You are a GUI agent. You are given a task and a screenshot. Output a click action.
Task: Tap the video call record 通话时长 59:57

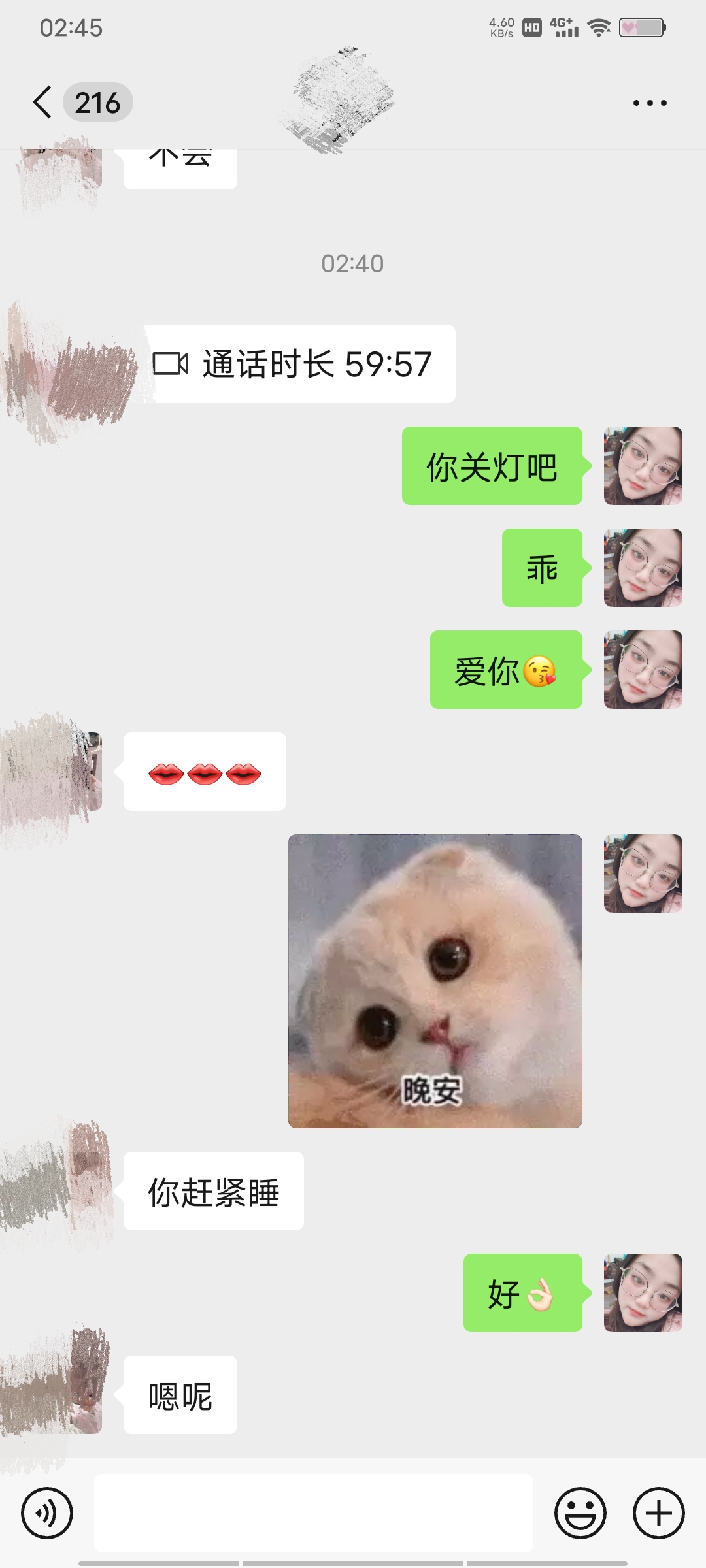[299, 364]
